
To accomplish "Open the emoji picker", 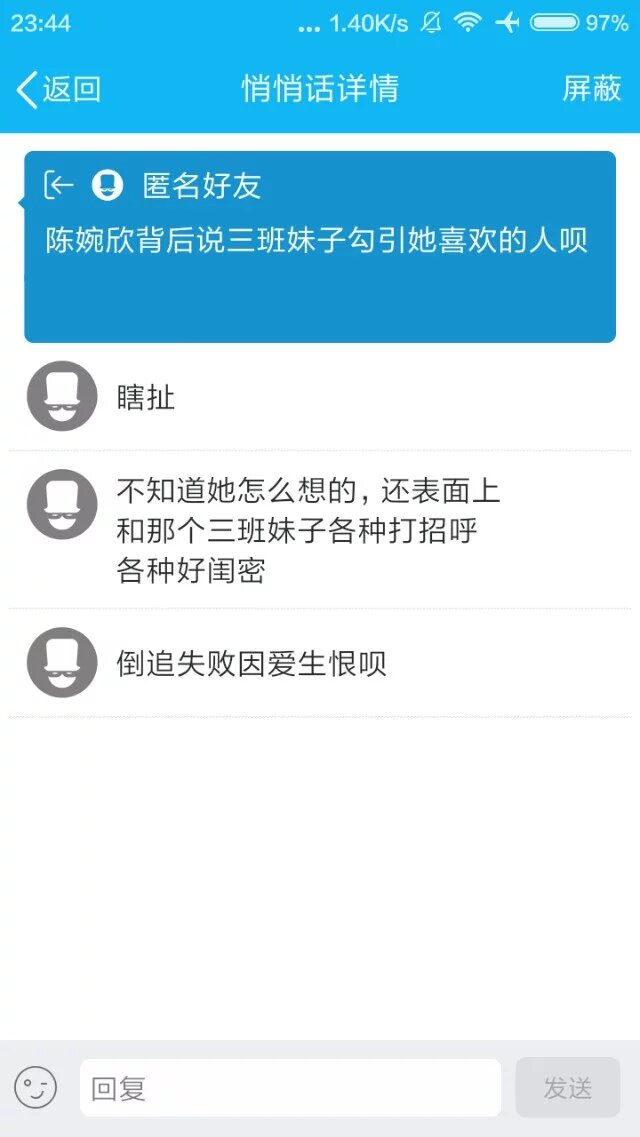I will pos(36,1087).
